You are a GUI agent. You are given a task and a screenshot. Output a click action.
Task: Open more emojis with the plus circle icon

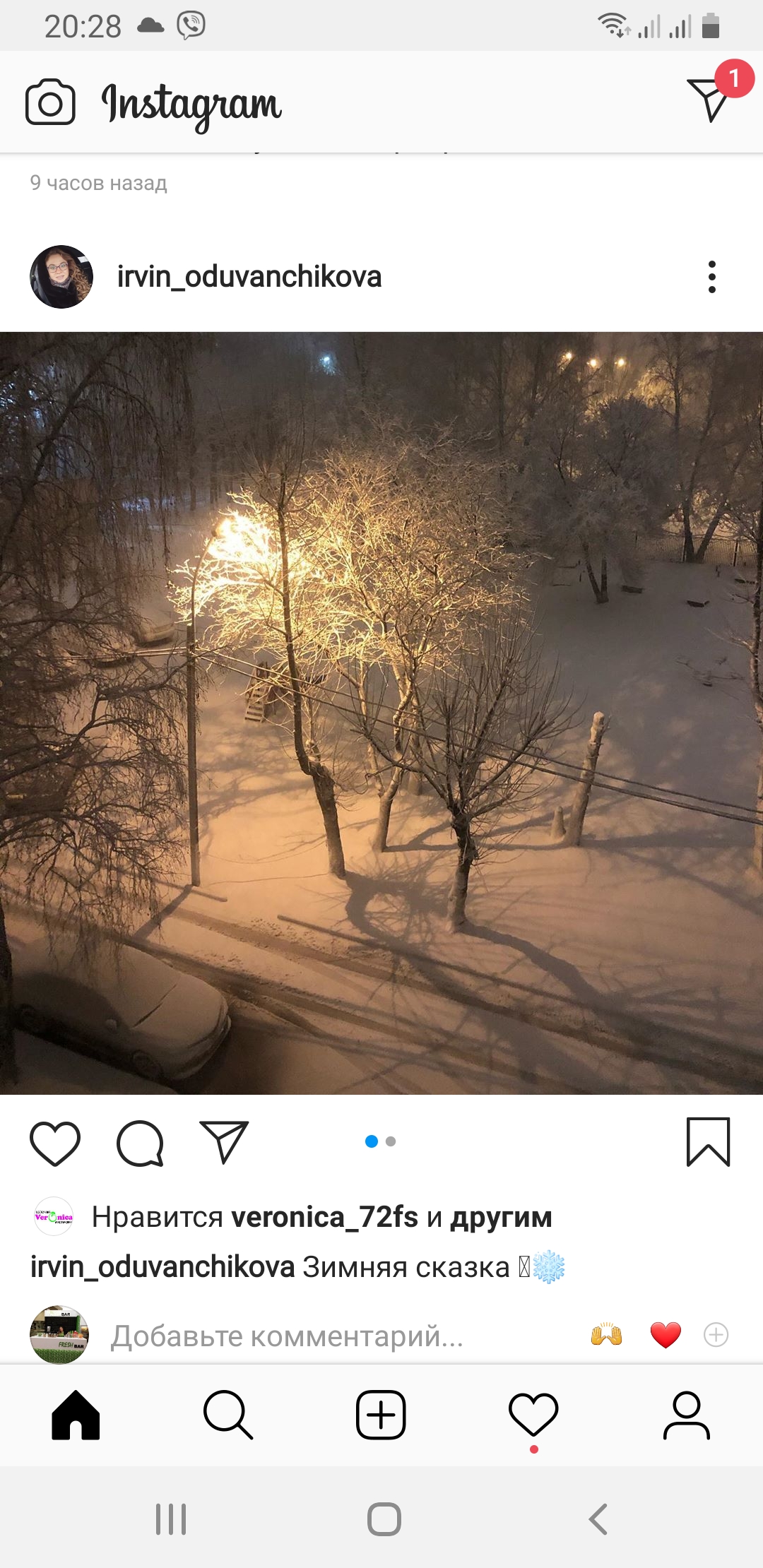(716, 1334)
